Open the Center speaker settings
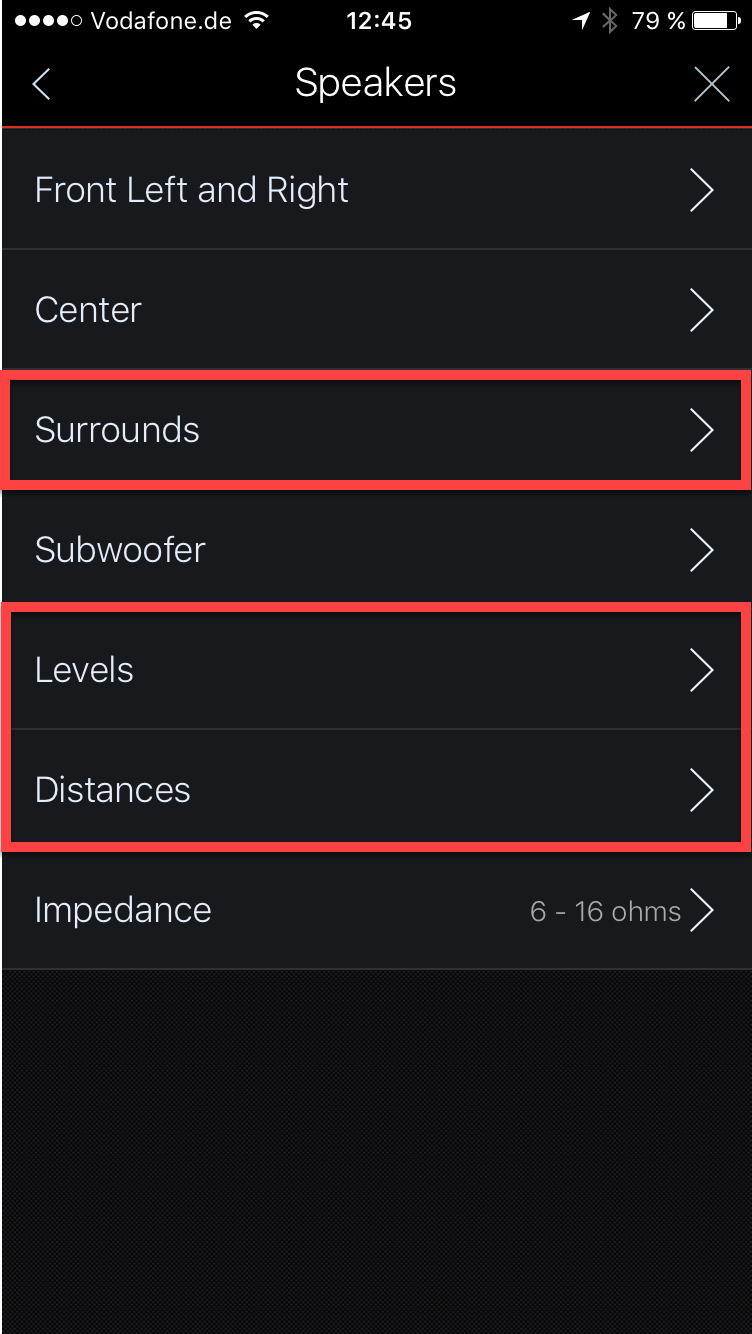 375,310
